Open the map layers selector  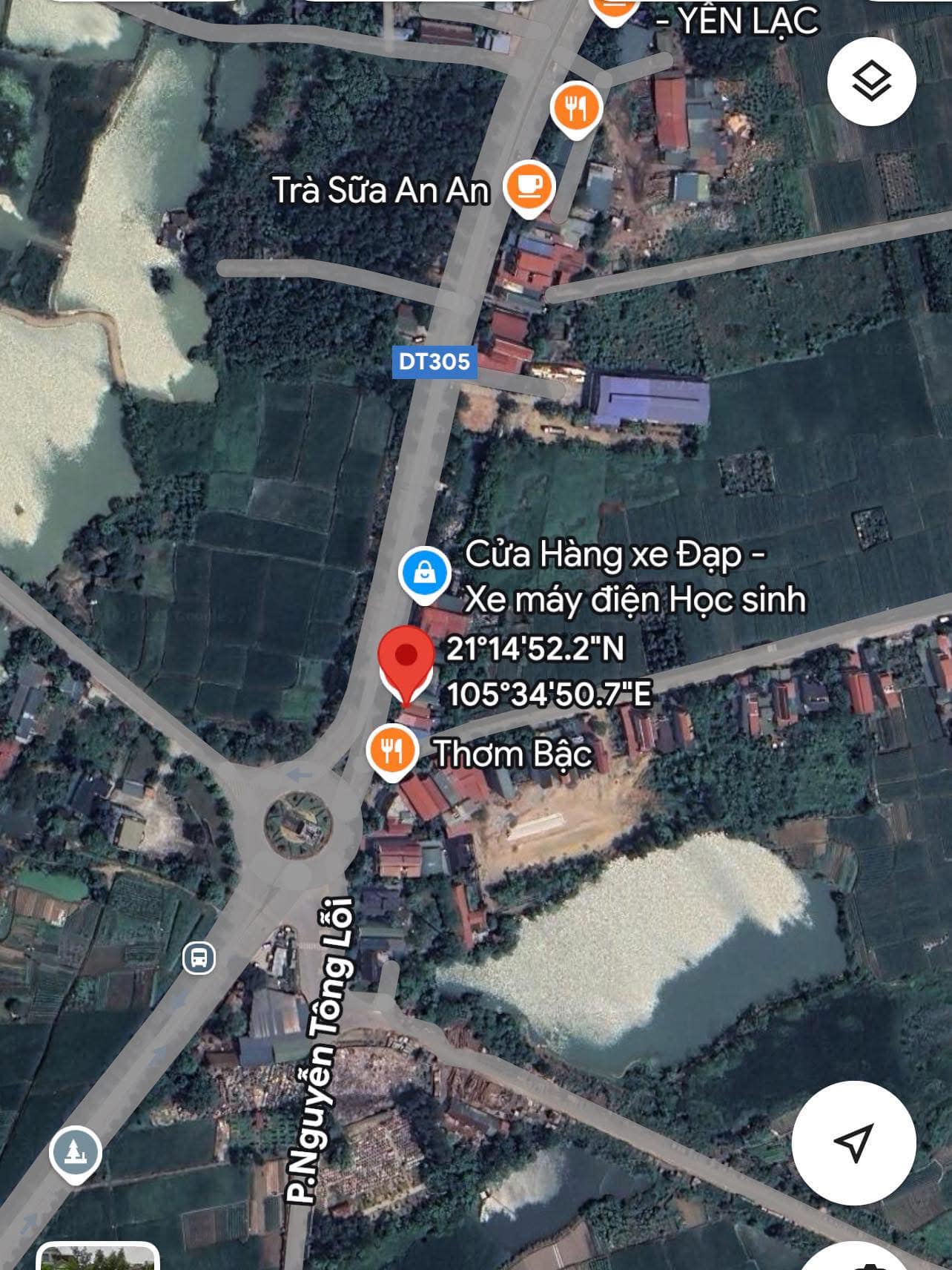point(871,80)
